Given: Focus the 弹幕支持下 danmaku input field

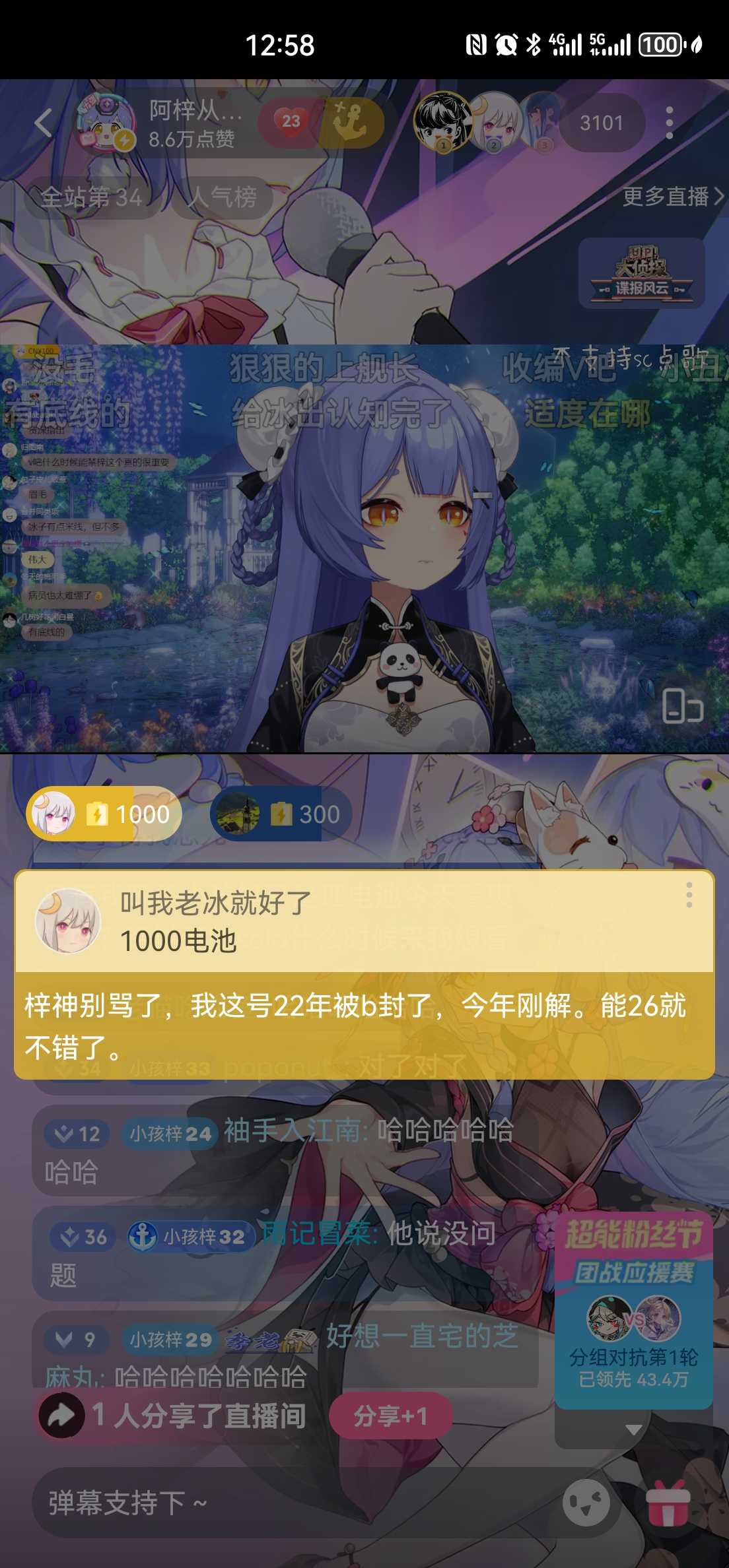Looking at the screenshot, I should coord(291,1503).
